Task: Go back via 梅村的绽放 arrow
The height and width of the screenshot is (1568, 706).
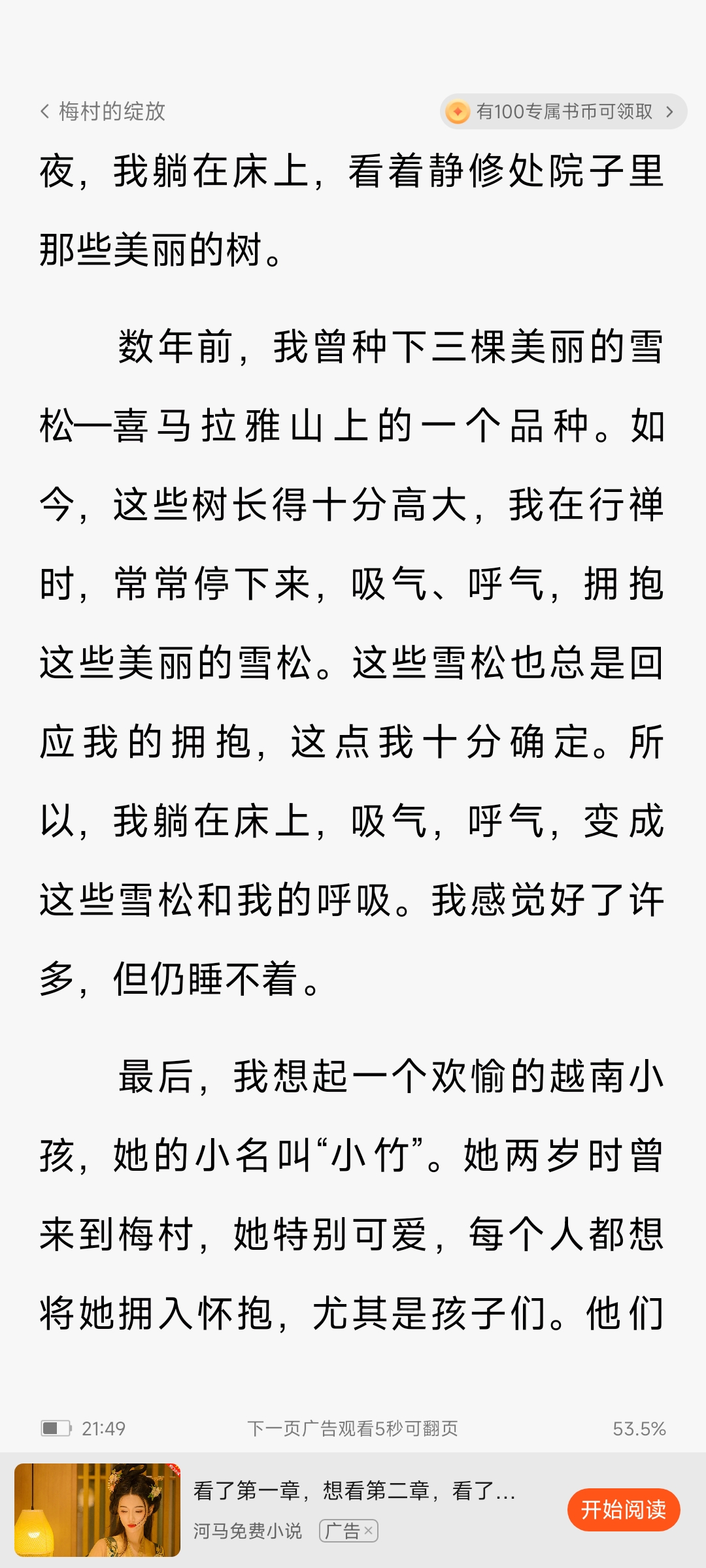Action: 46,112
